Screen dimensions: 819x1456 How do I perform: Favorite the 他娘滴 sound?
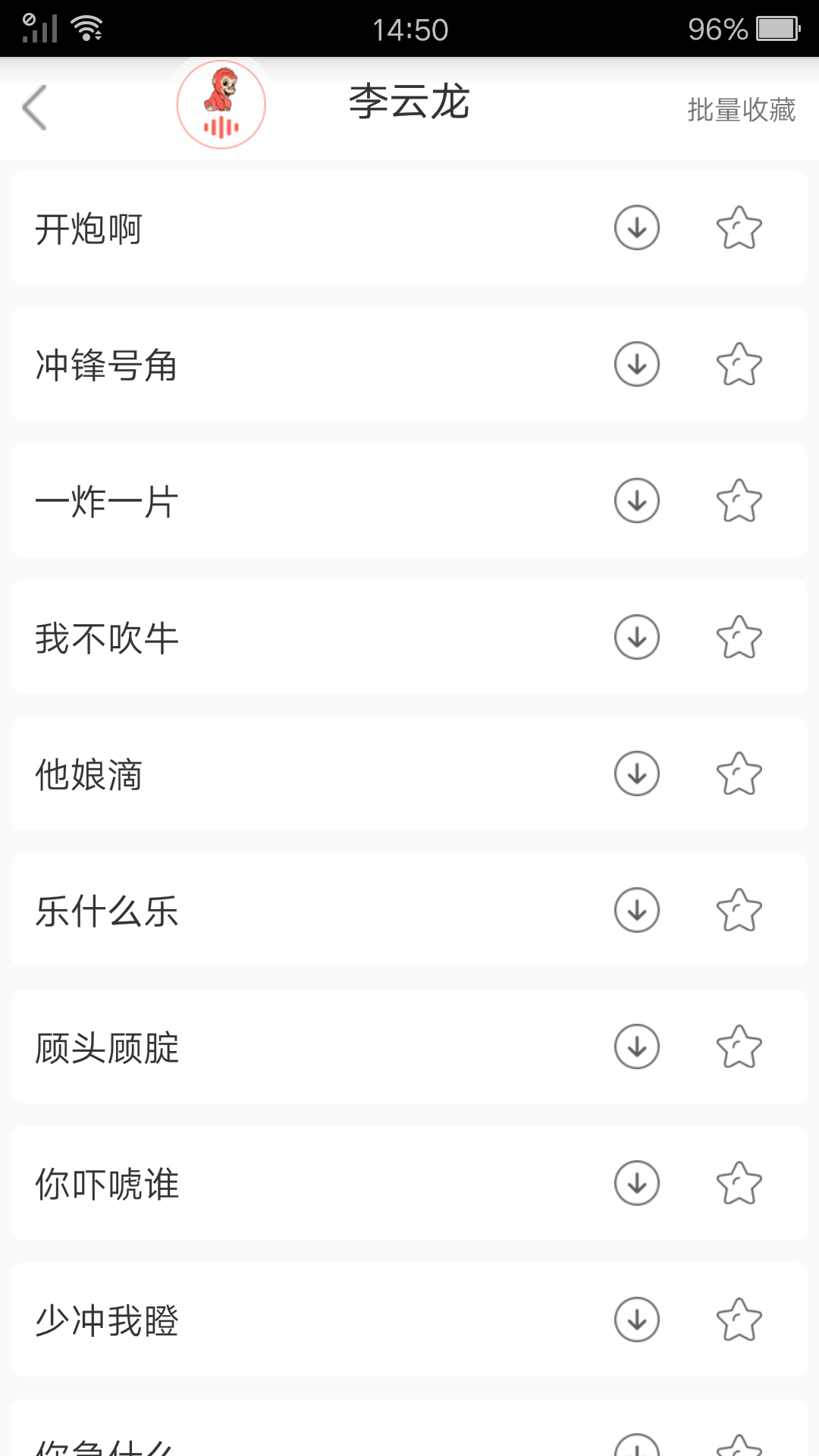click(739, 774)
